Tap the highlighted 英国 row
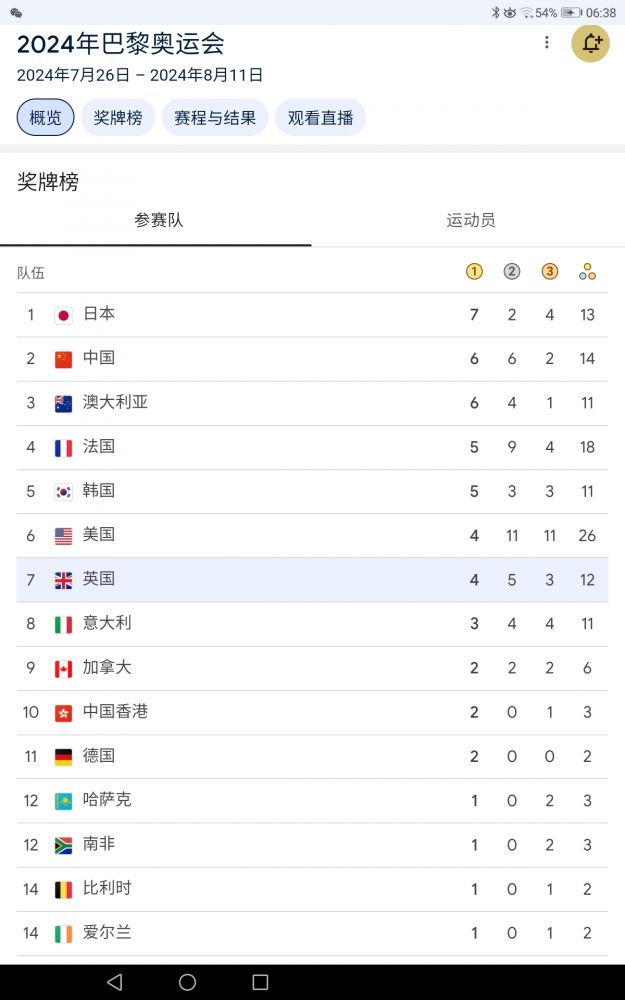The image size is (625, 1000). click(312, 579)
